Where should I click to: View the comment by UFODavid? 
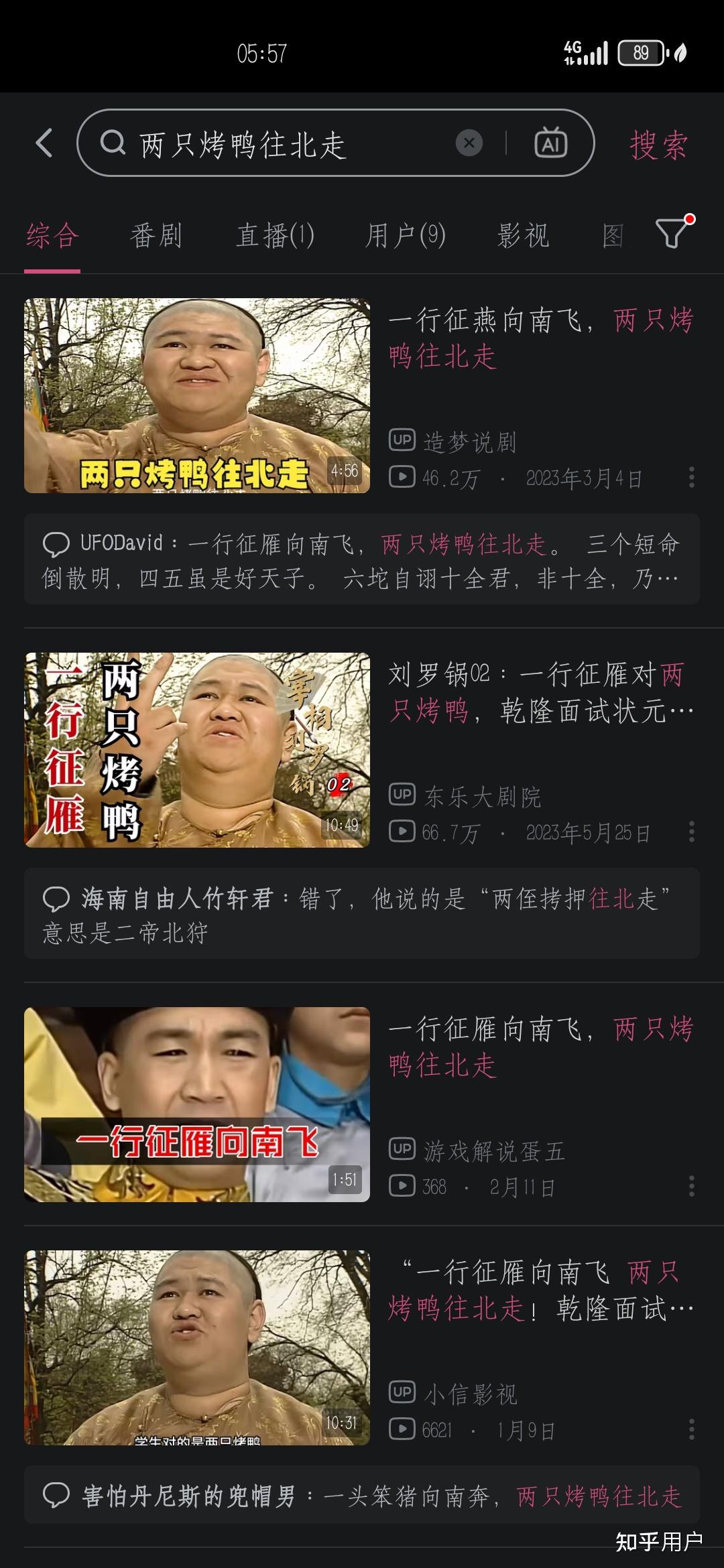point(362,560)
